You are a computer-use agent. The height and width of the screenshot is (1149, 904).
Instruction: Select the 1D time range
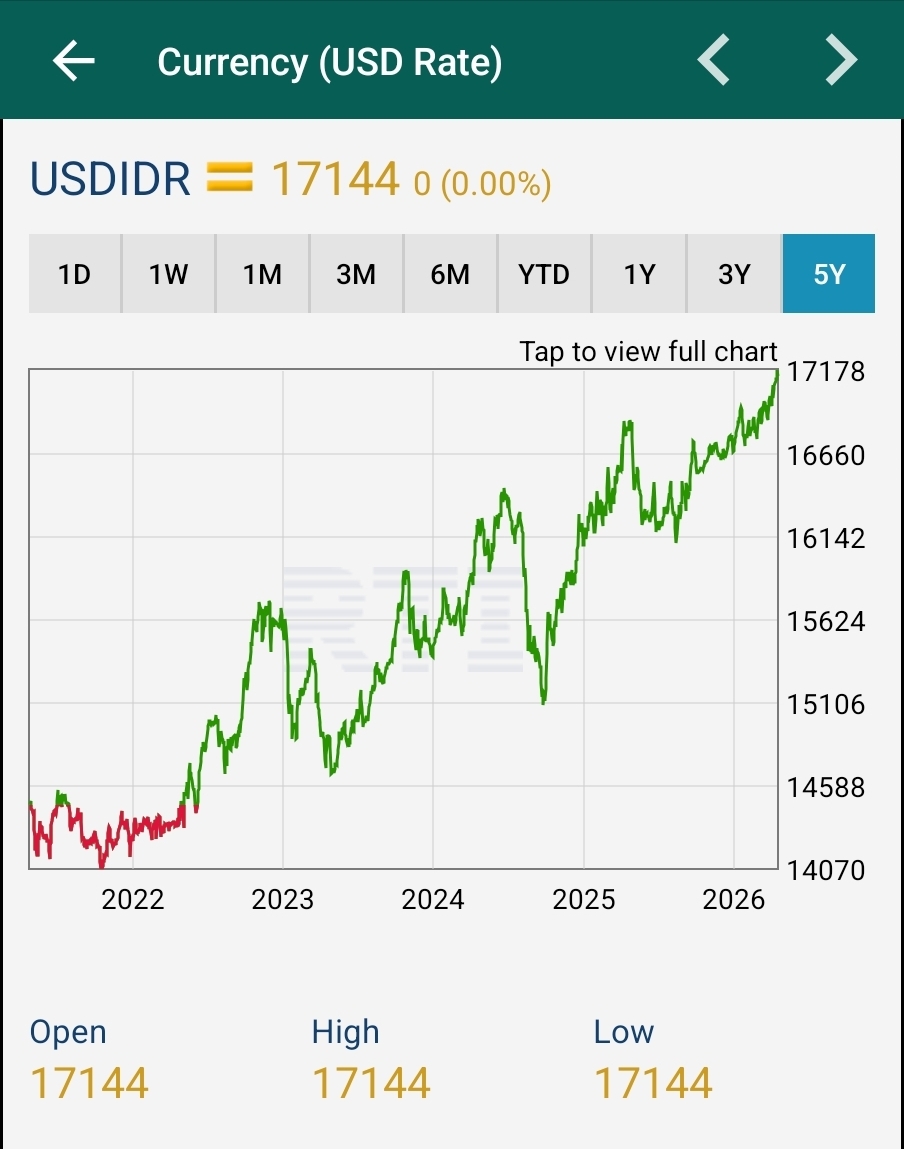75,274
